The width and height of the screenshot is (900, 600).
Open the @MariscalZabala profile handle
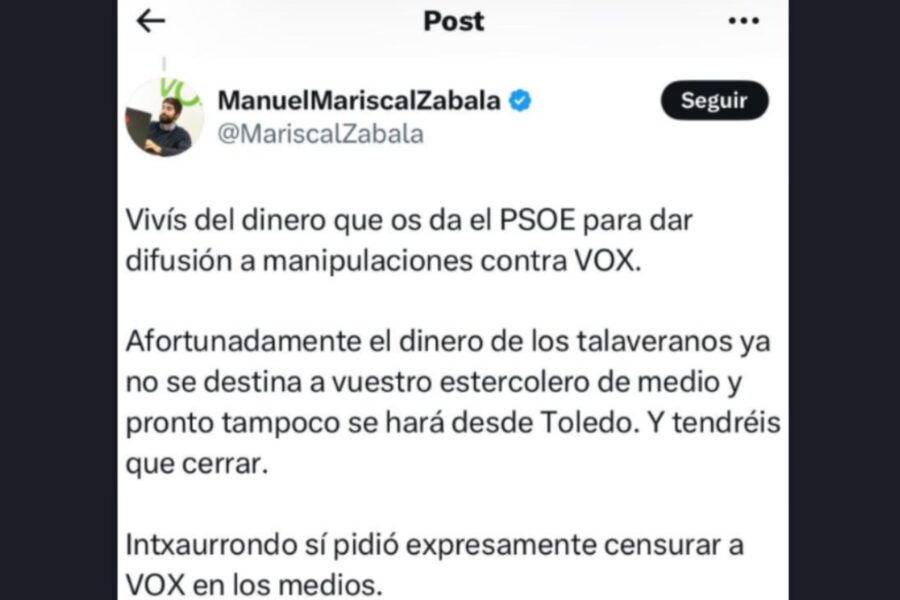point(320,135)
